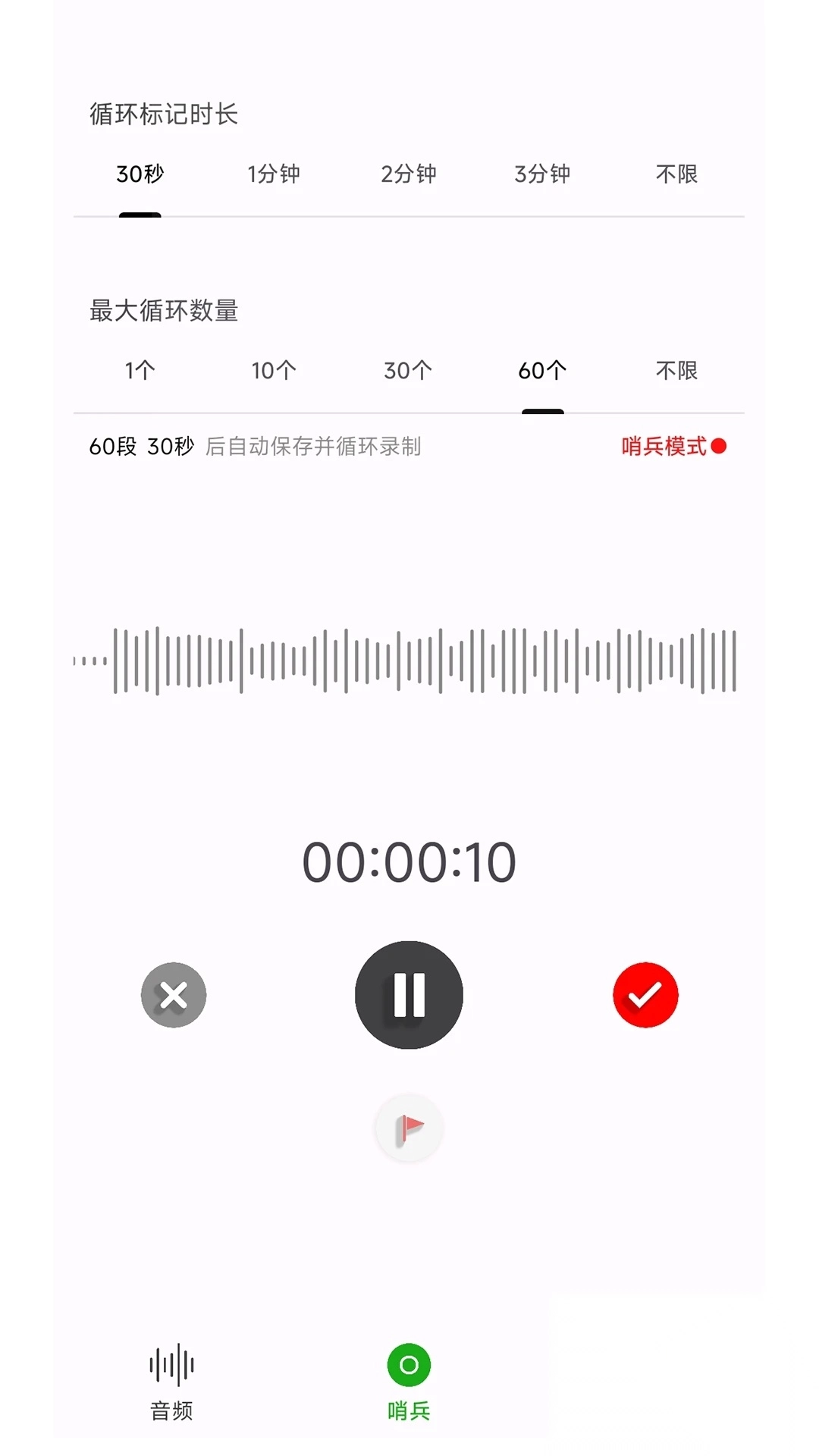Cancel recording with the X button
The width and height of the screenshot is (819, 1456).
pos(174,995)
